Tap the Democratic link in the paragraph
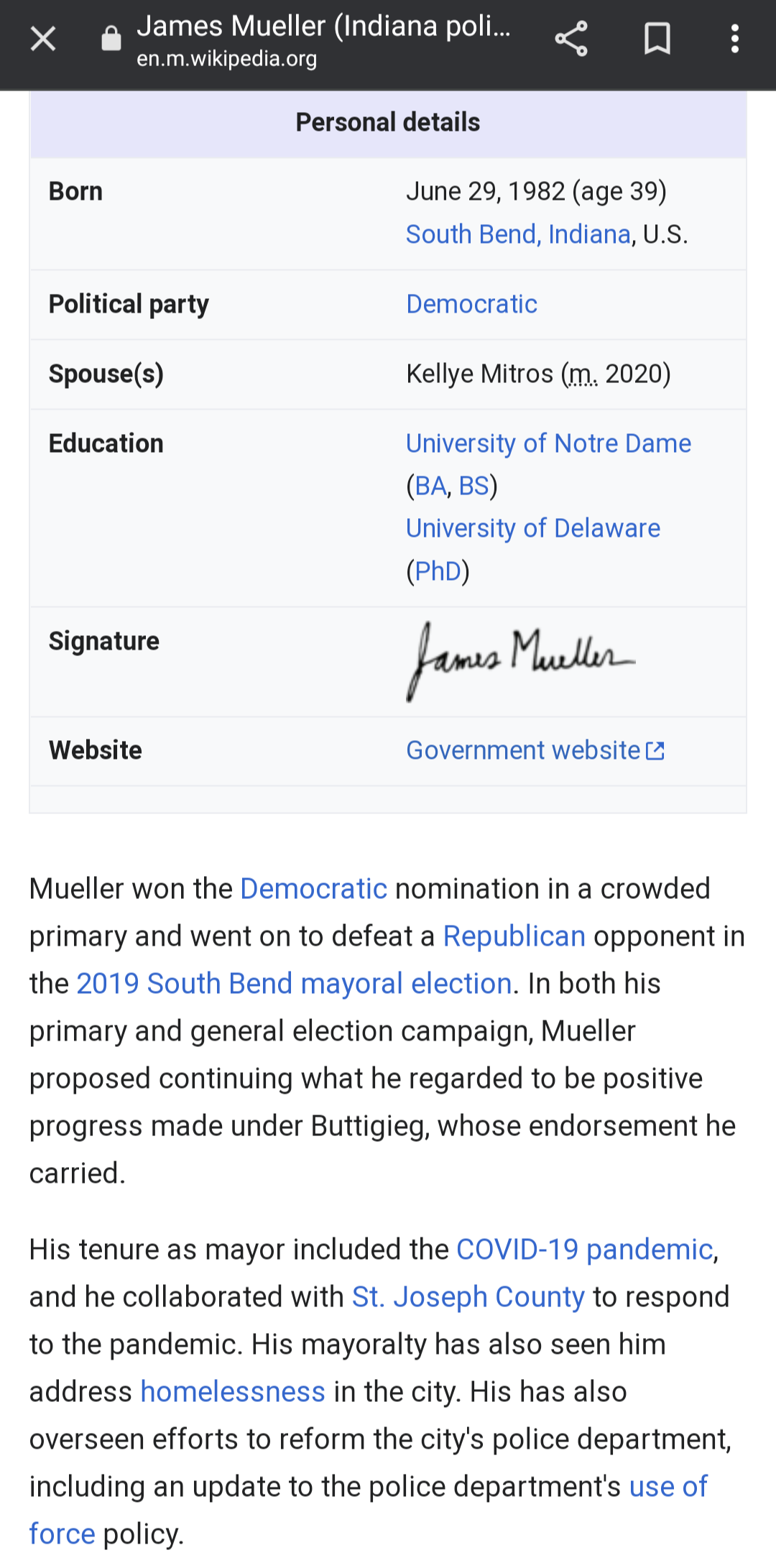 click(x=313, y=889)
